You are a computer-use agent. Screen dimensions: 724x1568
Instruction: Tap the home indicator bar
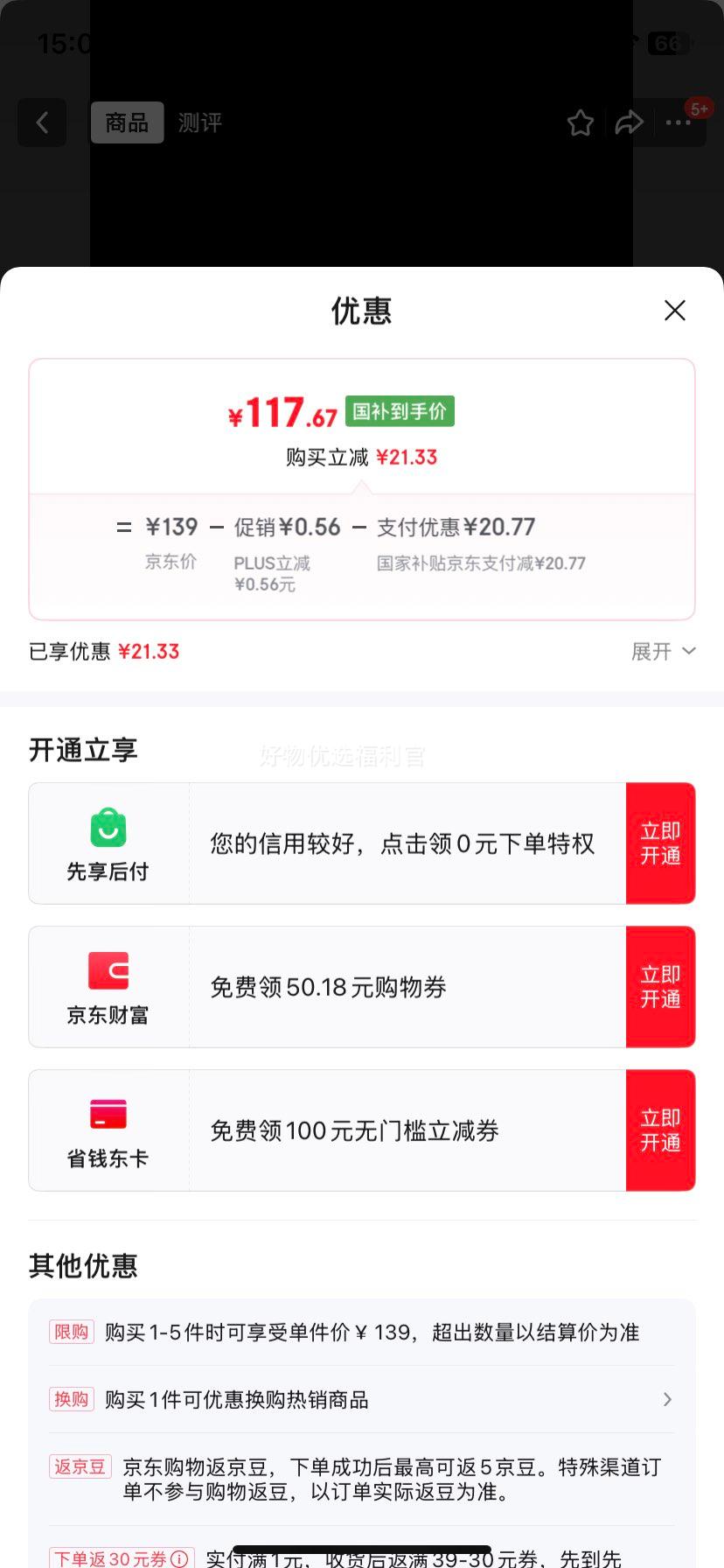(x=362, y=1547)
